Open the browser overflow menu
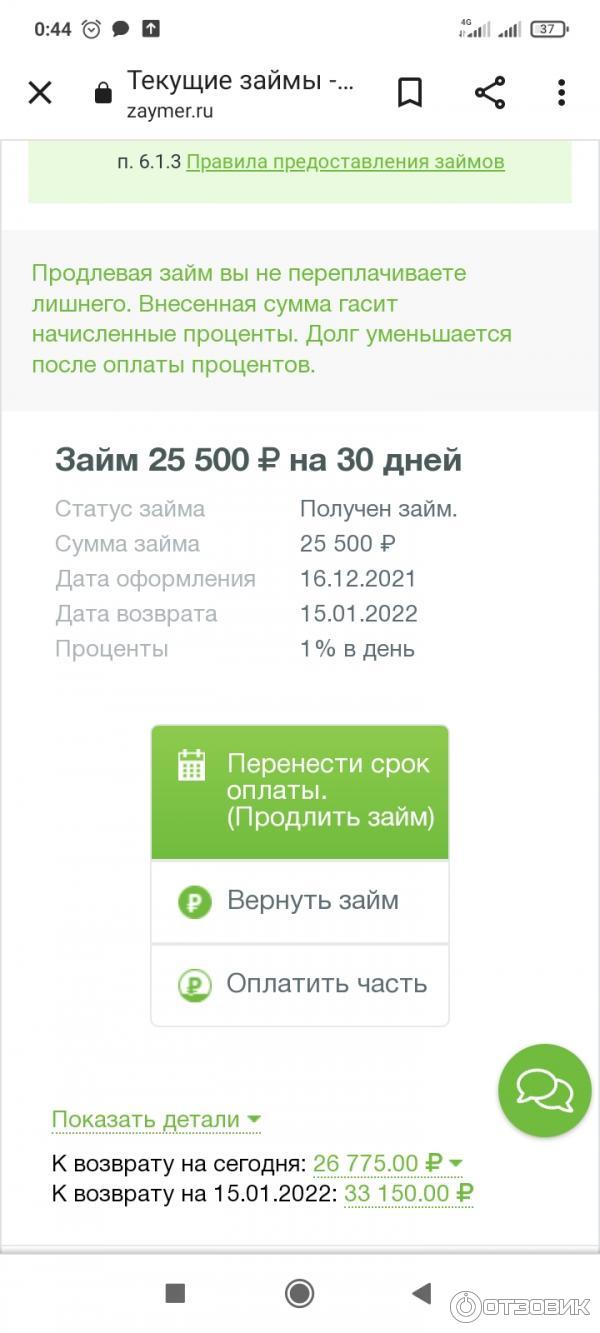The height and width of the screenshot is (1333, 600). tap(561, 93)
